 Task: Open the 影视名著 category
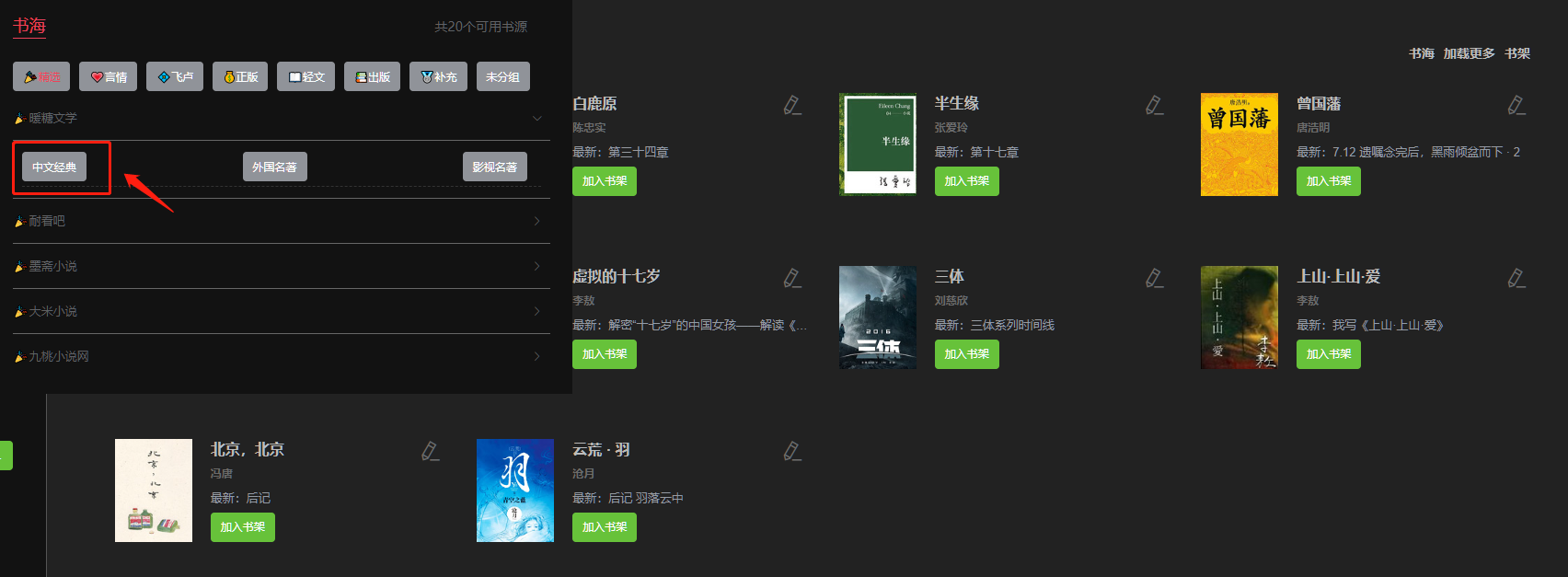[495, 167]
